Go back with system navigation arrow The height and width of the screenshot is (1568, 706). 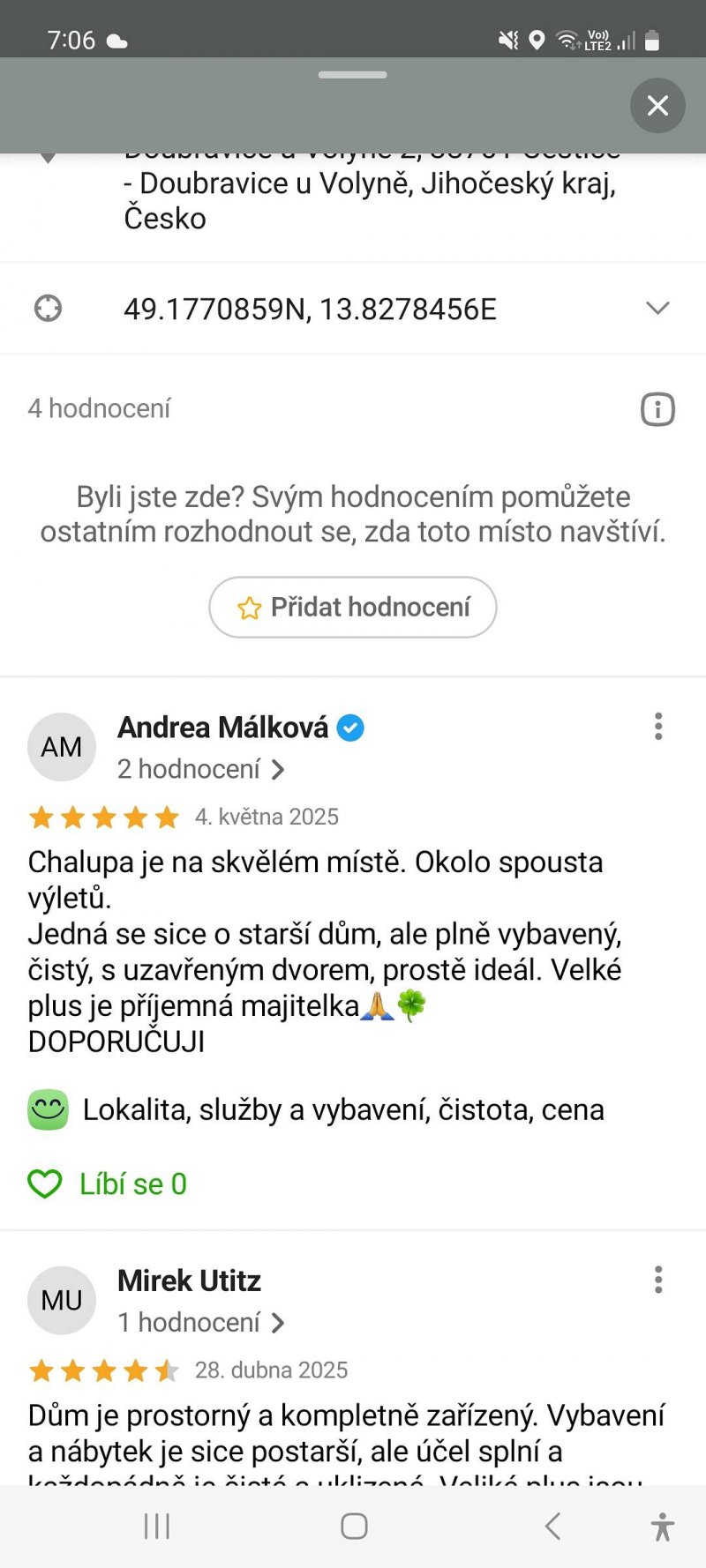pos(552,1526)
